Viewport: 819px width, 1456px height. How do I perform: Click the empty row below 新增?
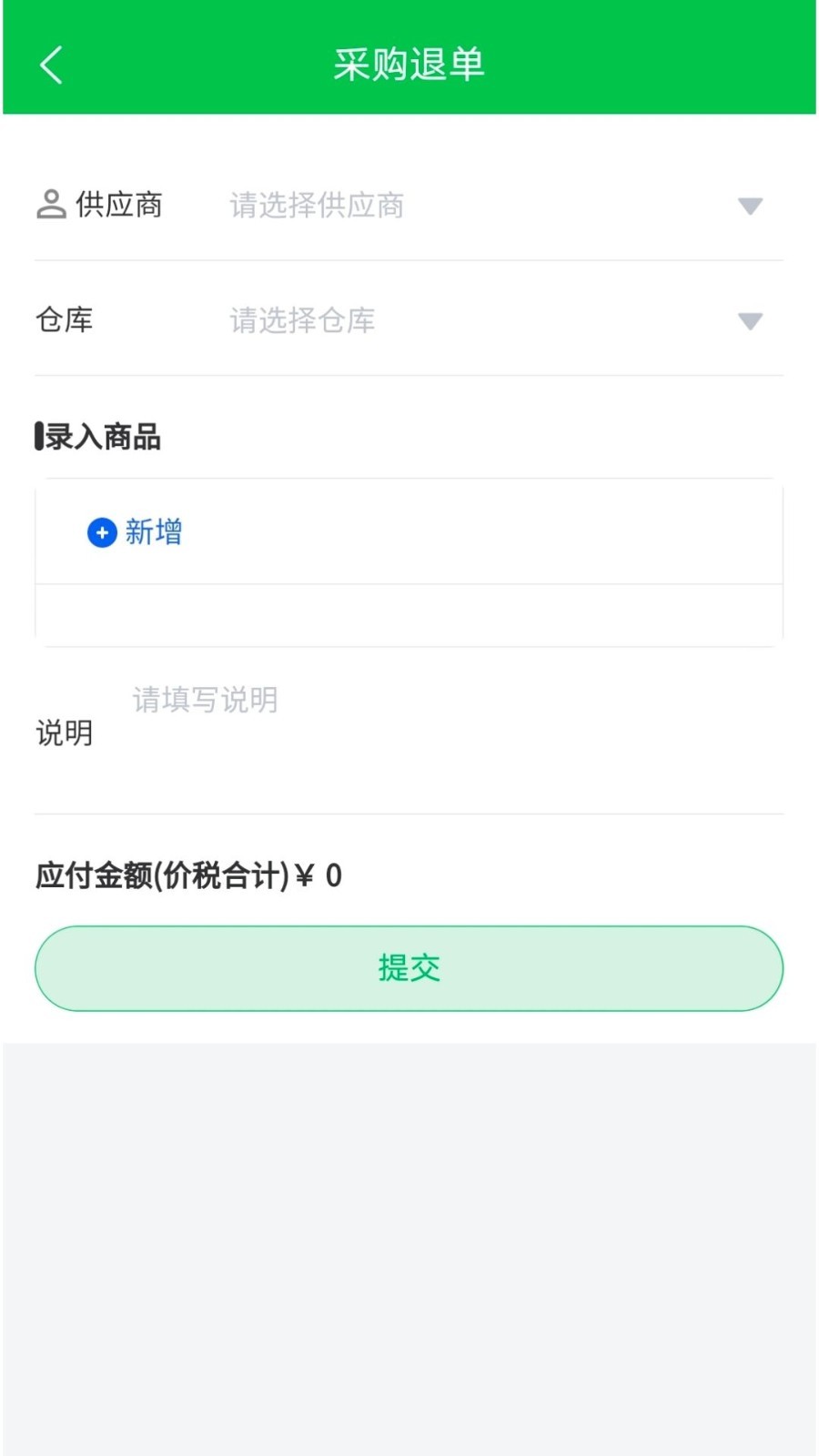(x=409, y=614)
